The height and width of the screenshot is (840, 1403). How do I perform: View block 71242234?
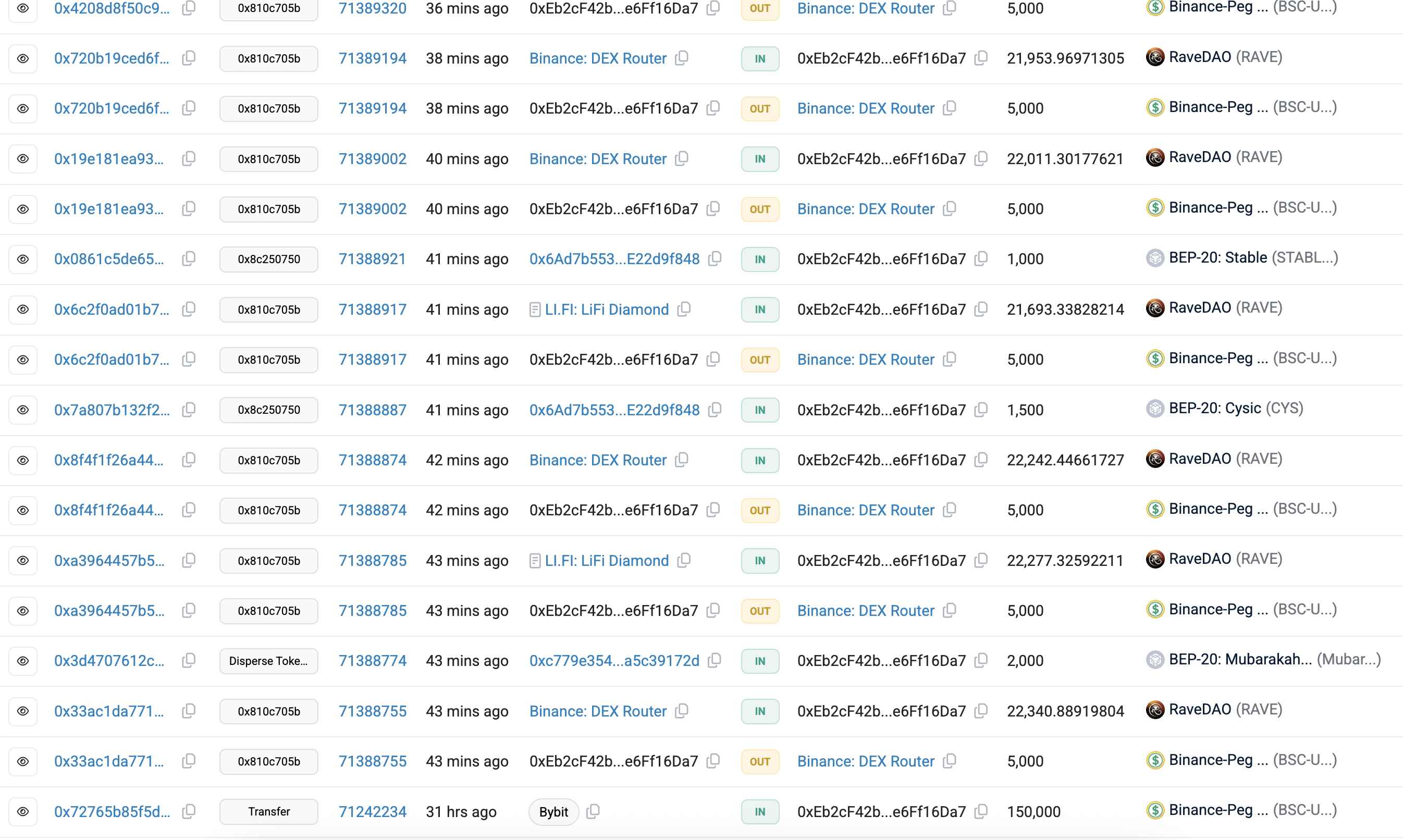pos(373,812)
